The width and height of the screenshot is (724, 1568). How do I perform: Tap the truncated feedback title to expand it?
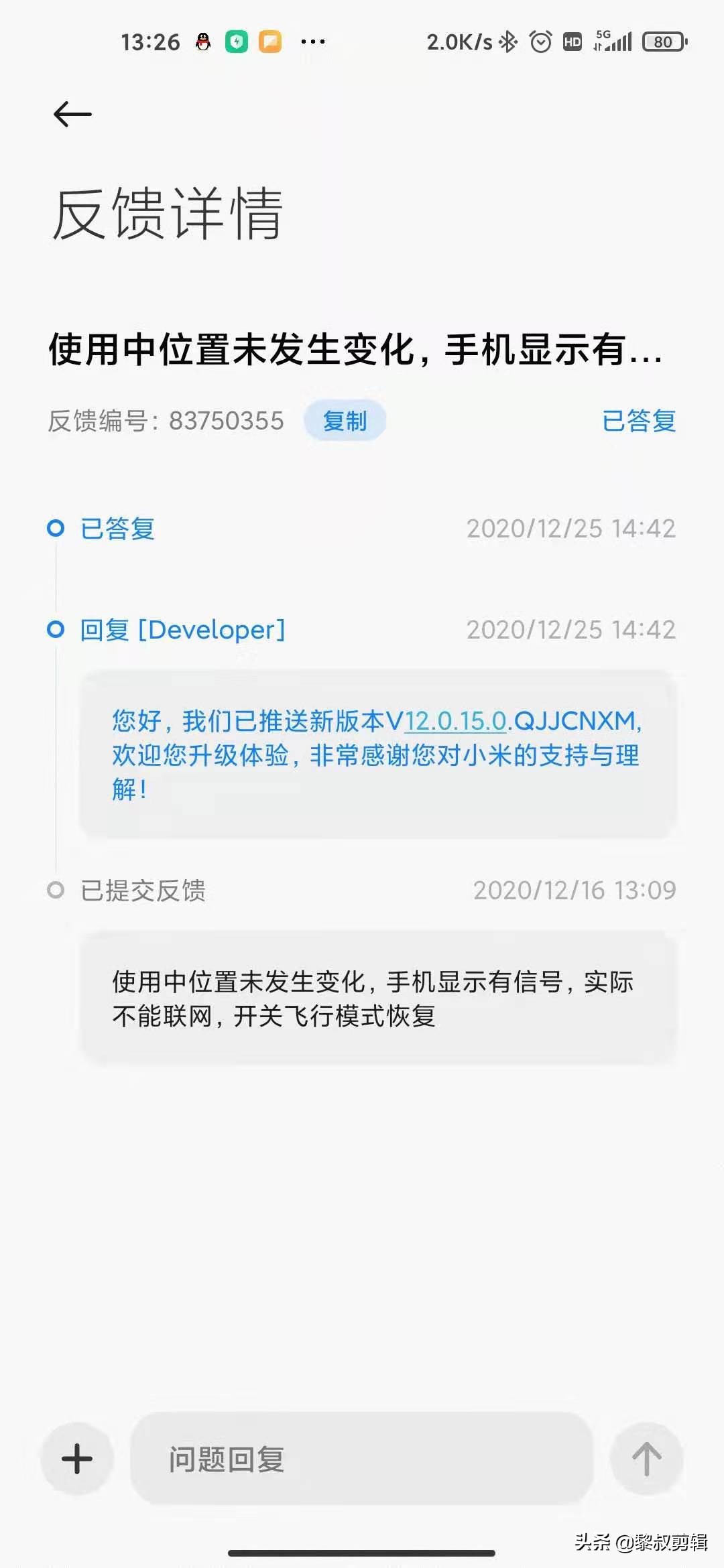pos(355,348)
